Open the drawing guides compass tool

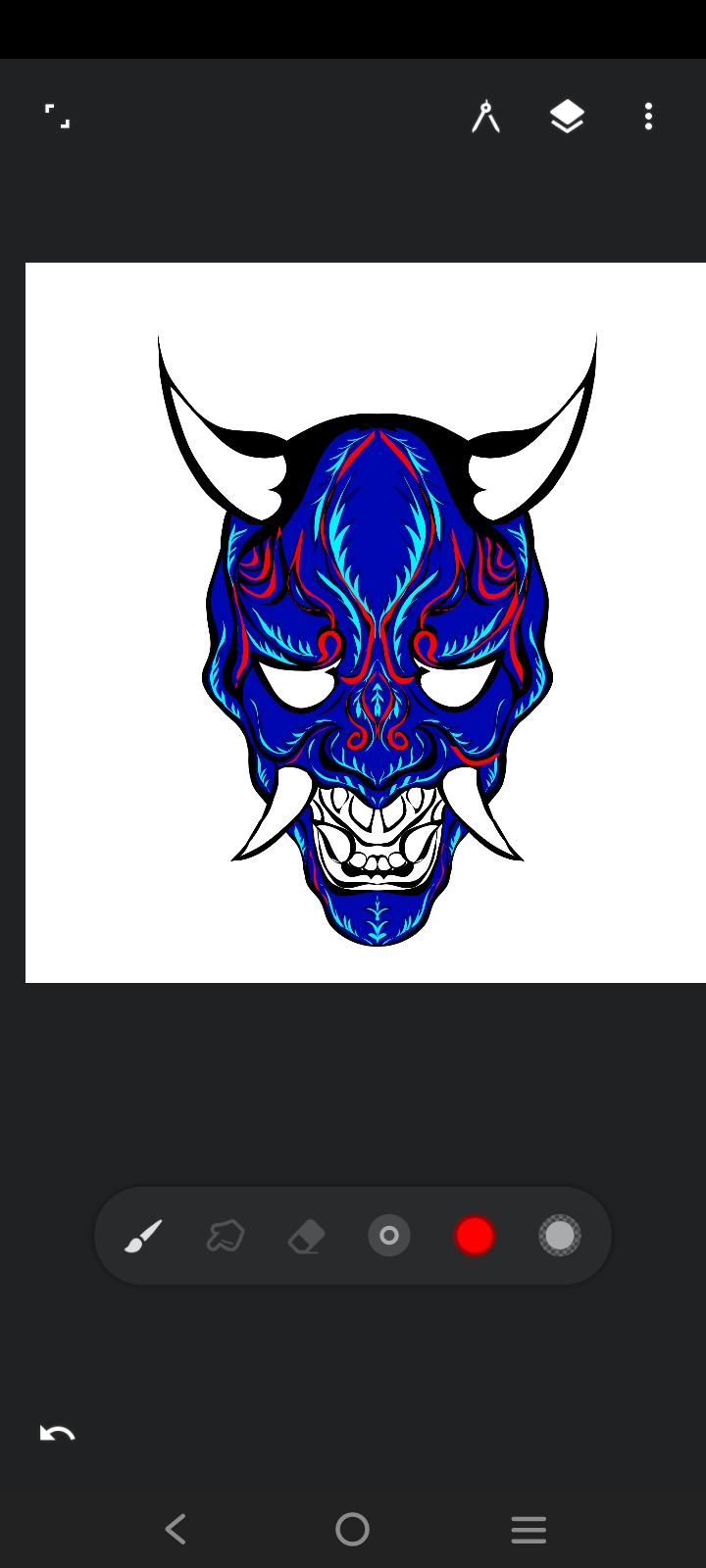tap(485, 117)
